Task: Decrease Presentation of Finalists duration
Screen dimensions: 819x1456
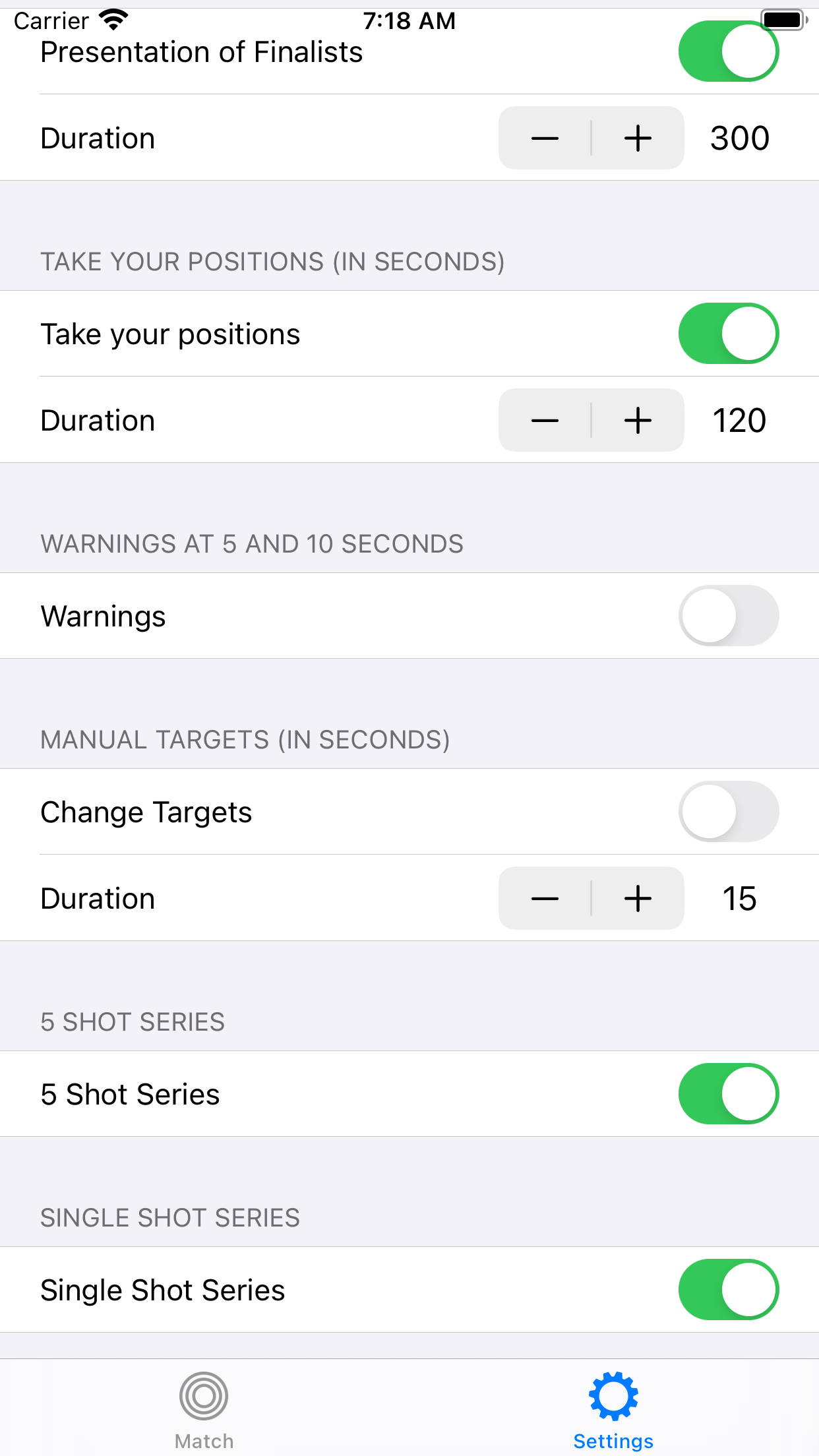Action: [545, 138]
